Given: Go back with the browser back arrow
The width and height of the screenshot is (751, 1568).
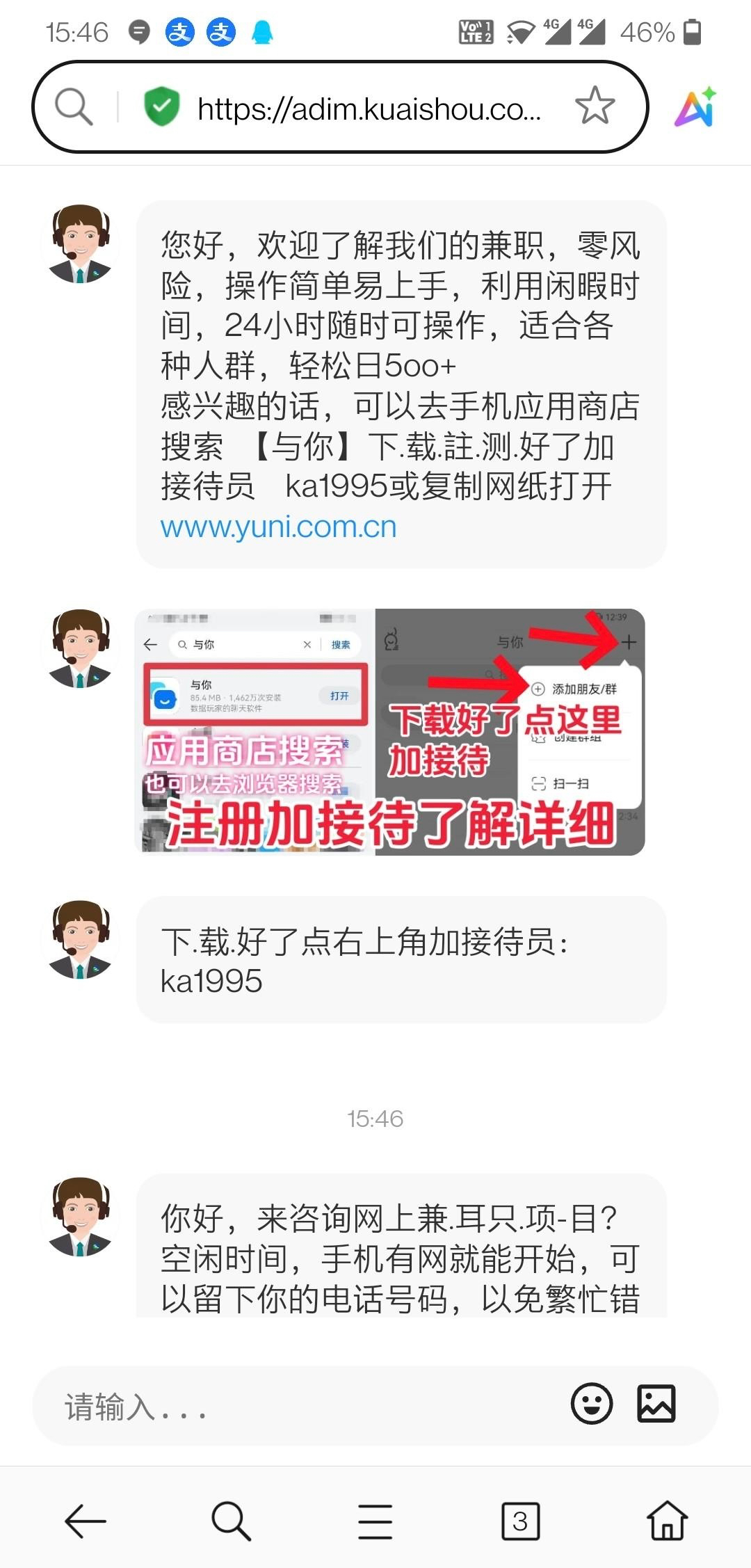Looking at the screenshot, I should [x=85, y=1521].
